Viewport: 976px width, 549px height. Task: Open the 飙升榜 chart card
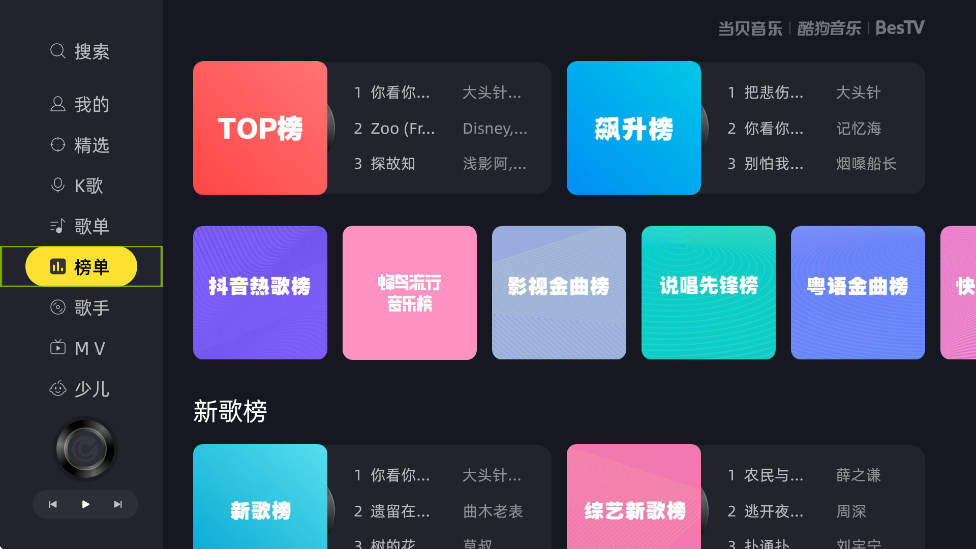click(x=634, y=128)
